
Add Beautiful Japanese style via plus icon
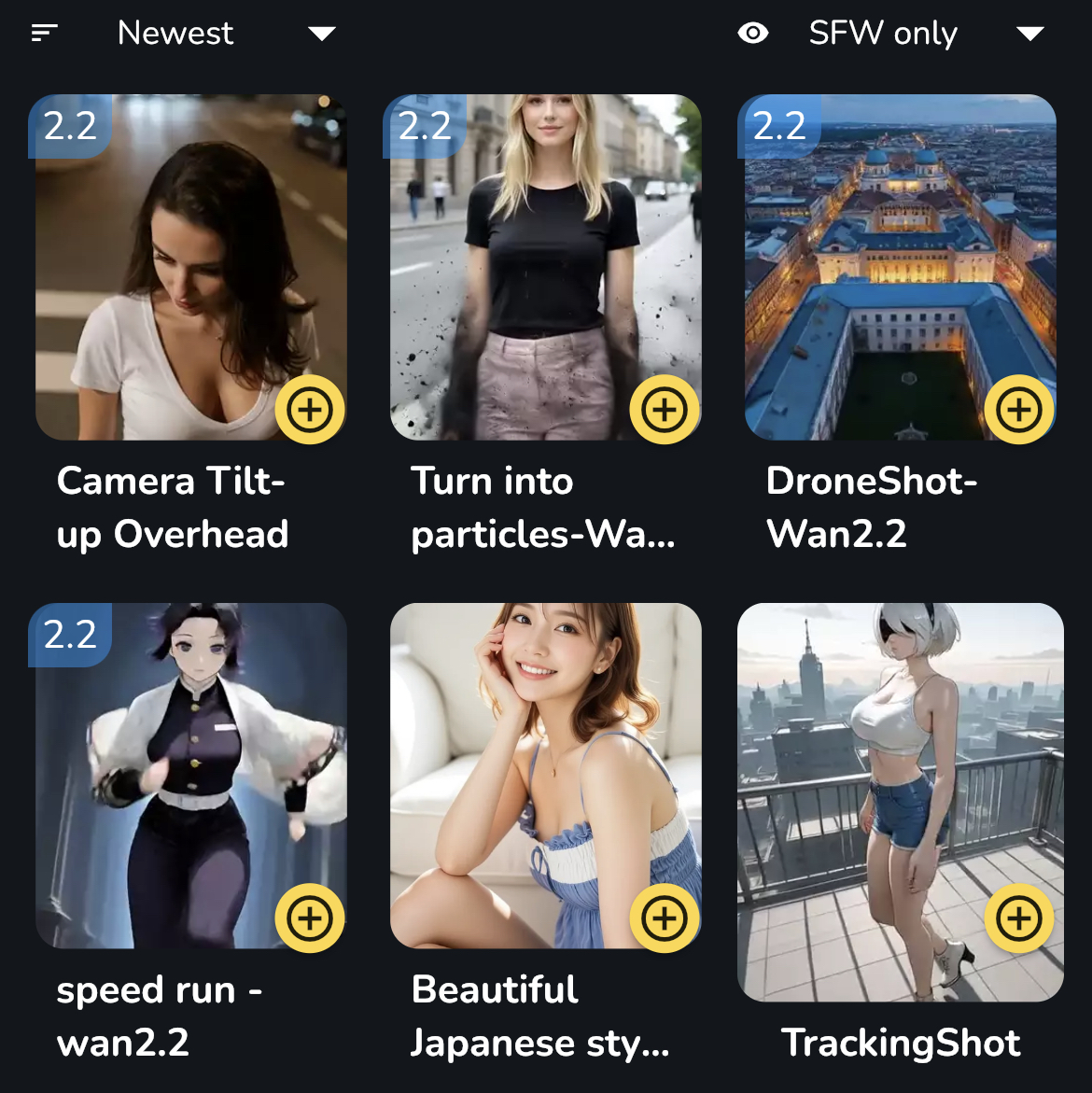[665, 918]
